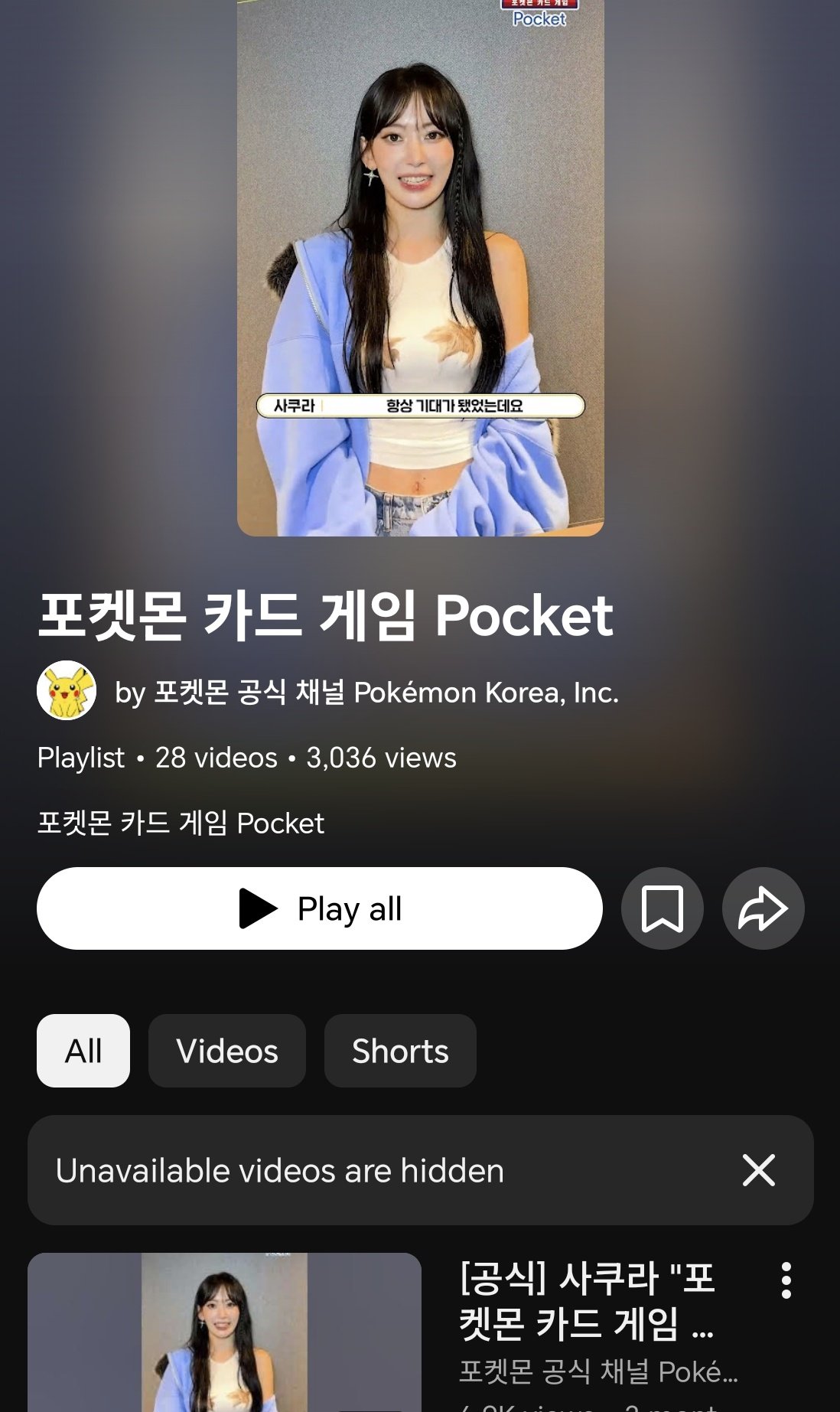This screenshot has width=840, height=1412.
Task: Tap the Play all button
Action: click(x=320, y=908)
